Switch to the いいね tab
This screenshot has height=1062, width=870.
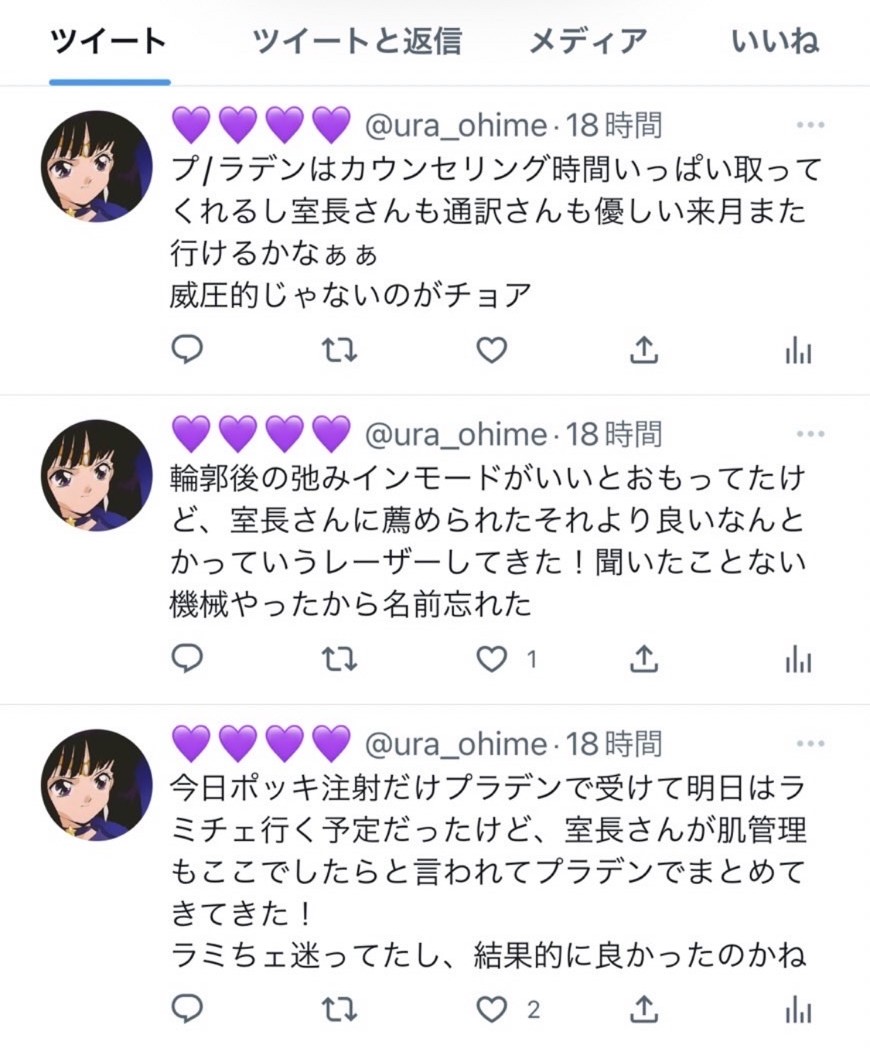point(775,41)
